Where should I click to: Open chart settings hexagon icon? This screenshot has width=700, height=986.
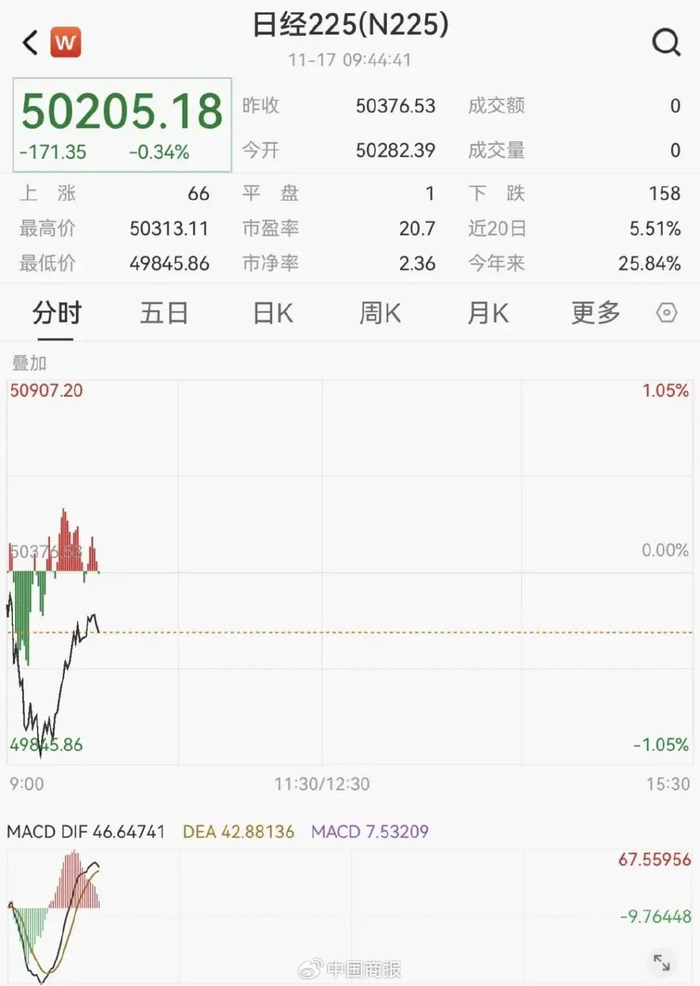coord(667,313)
